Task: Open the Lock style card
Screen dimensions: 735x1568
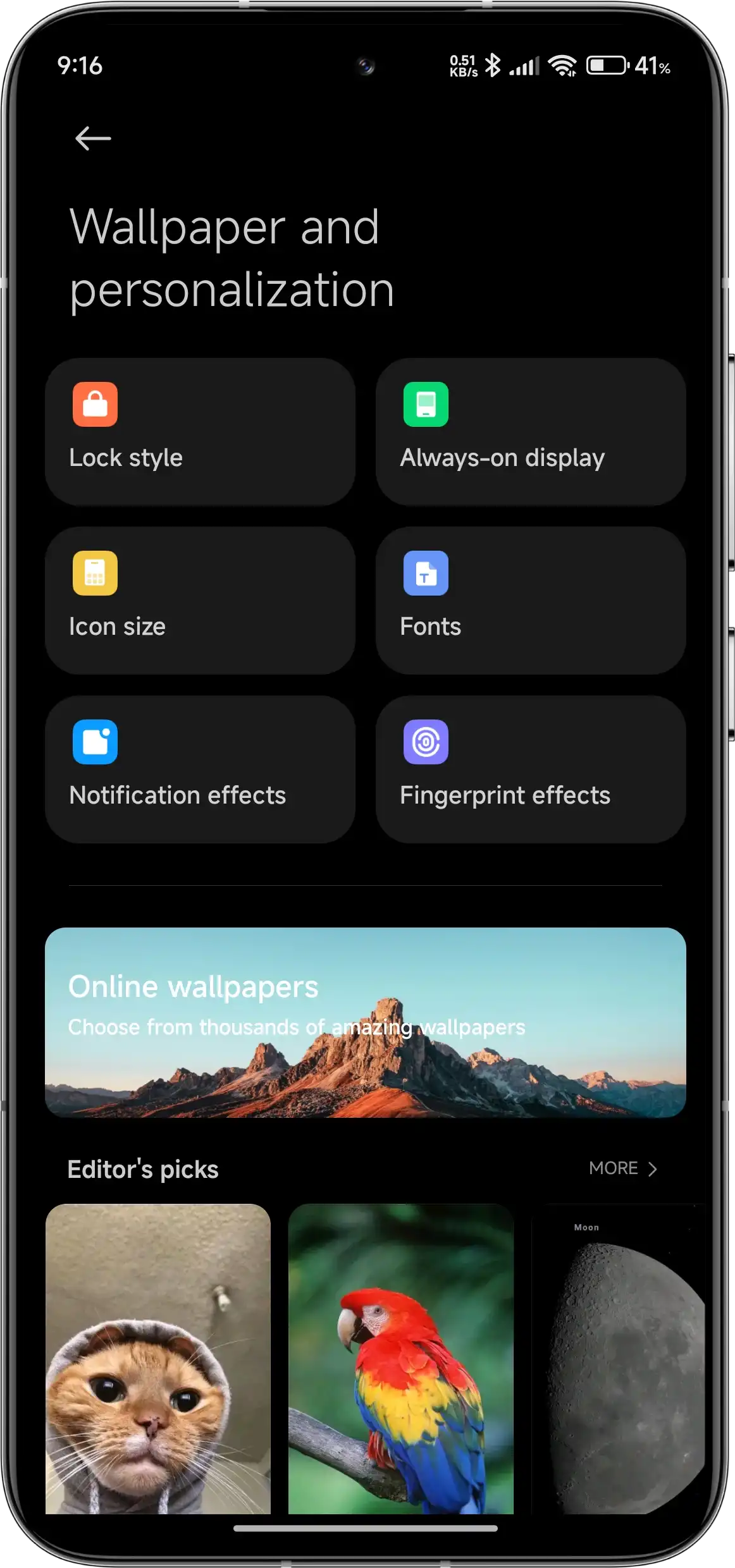Action: click(200, 431)
